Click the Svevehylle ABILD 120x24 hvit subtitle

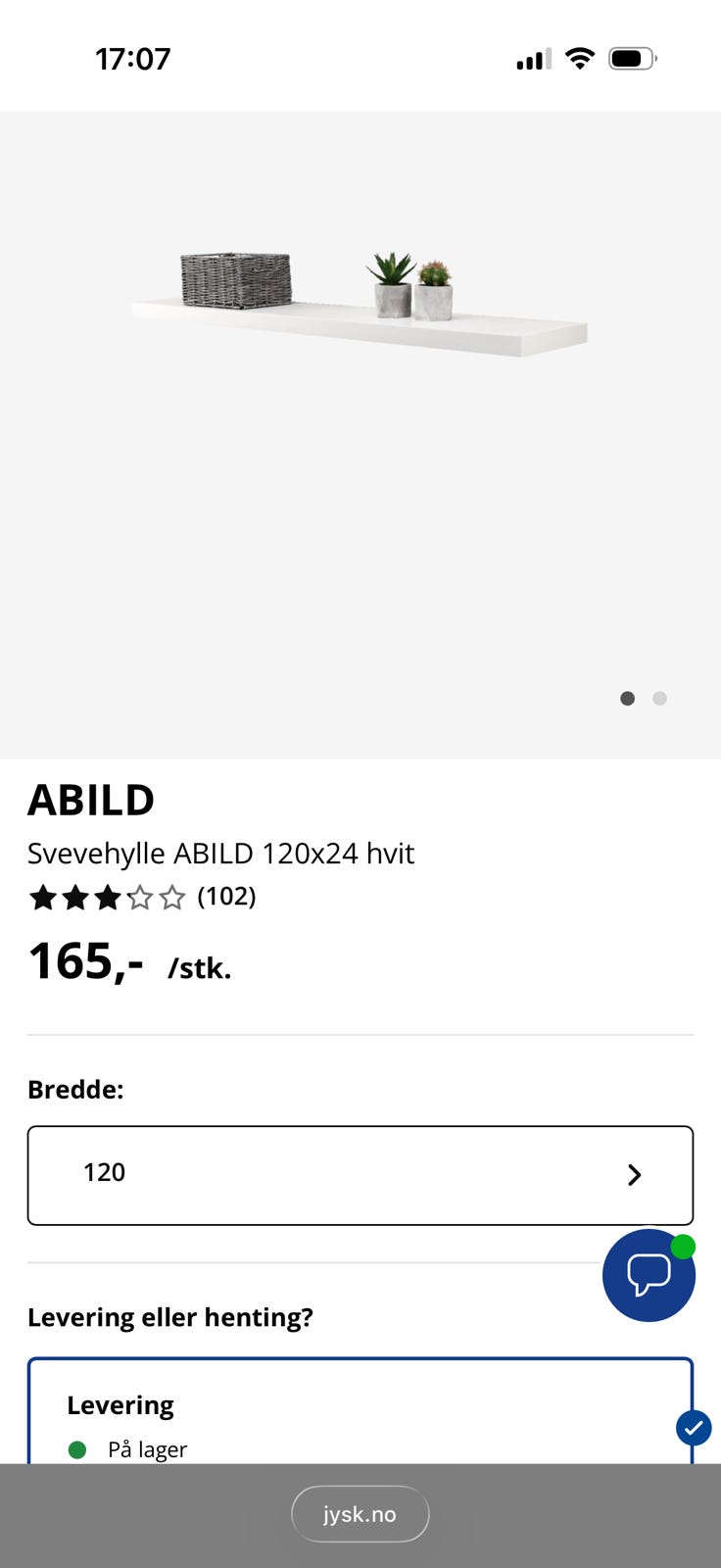220,854
